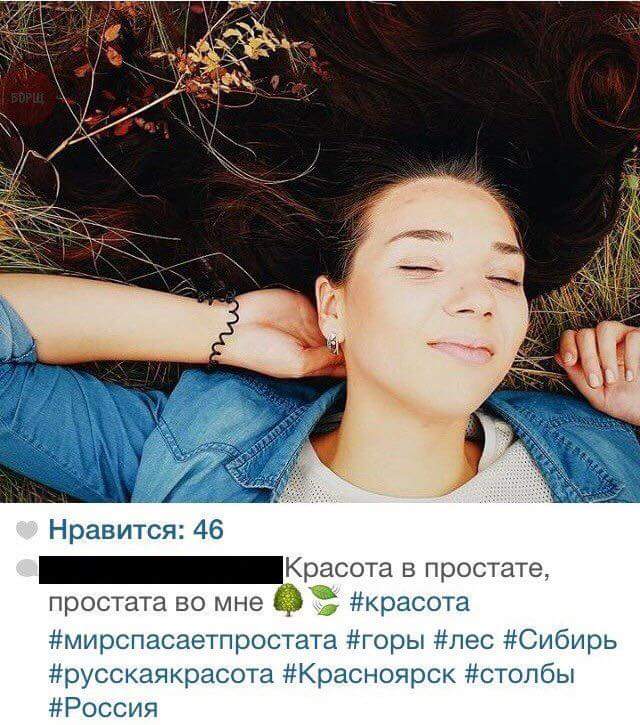Image resolution: width=640 pixels, height=725 pixels.
Task: Open the #лес hashtag
Action: pyautogui.click(x=464, y=639)
